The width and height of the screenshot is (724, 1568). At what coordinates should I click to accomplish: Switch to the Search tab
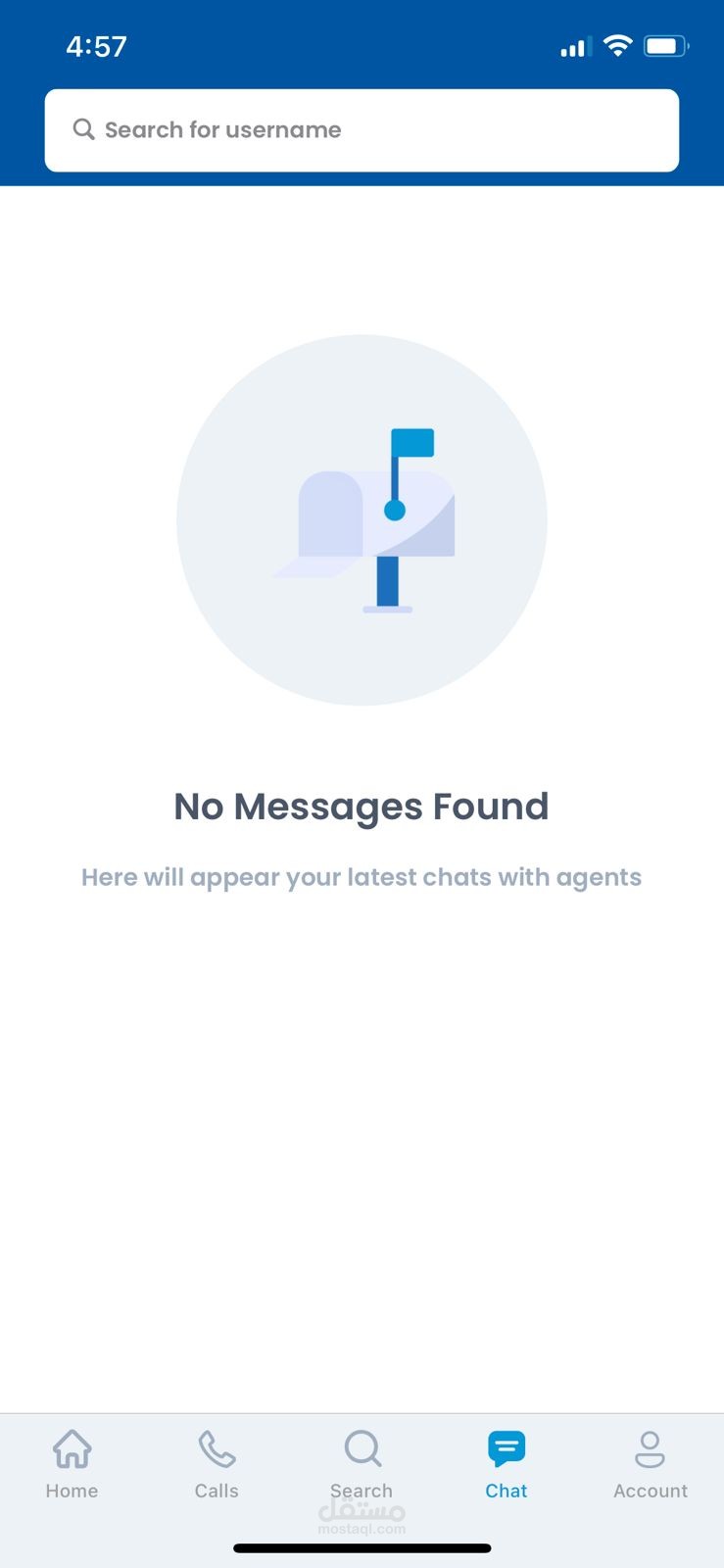tap(362, 1464)
